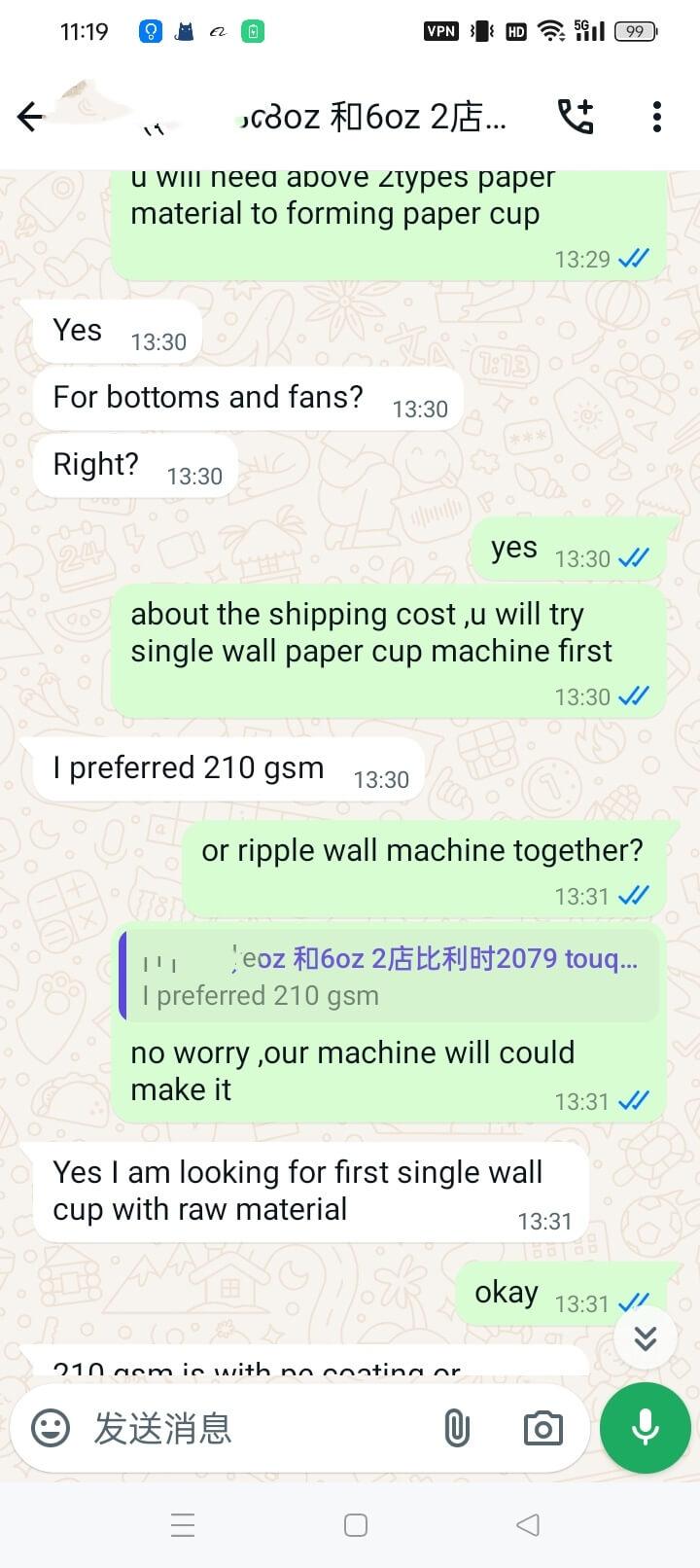Screen dimensions: 700x1568
Task: Open the camera from the message bar
Action: pyautogui.click(x=542, y=1428)
